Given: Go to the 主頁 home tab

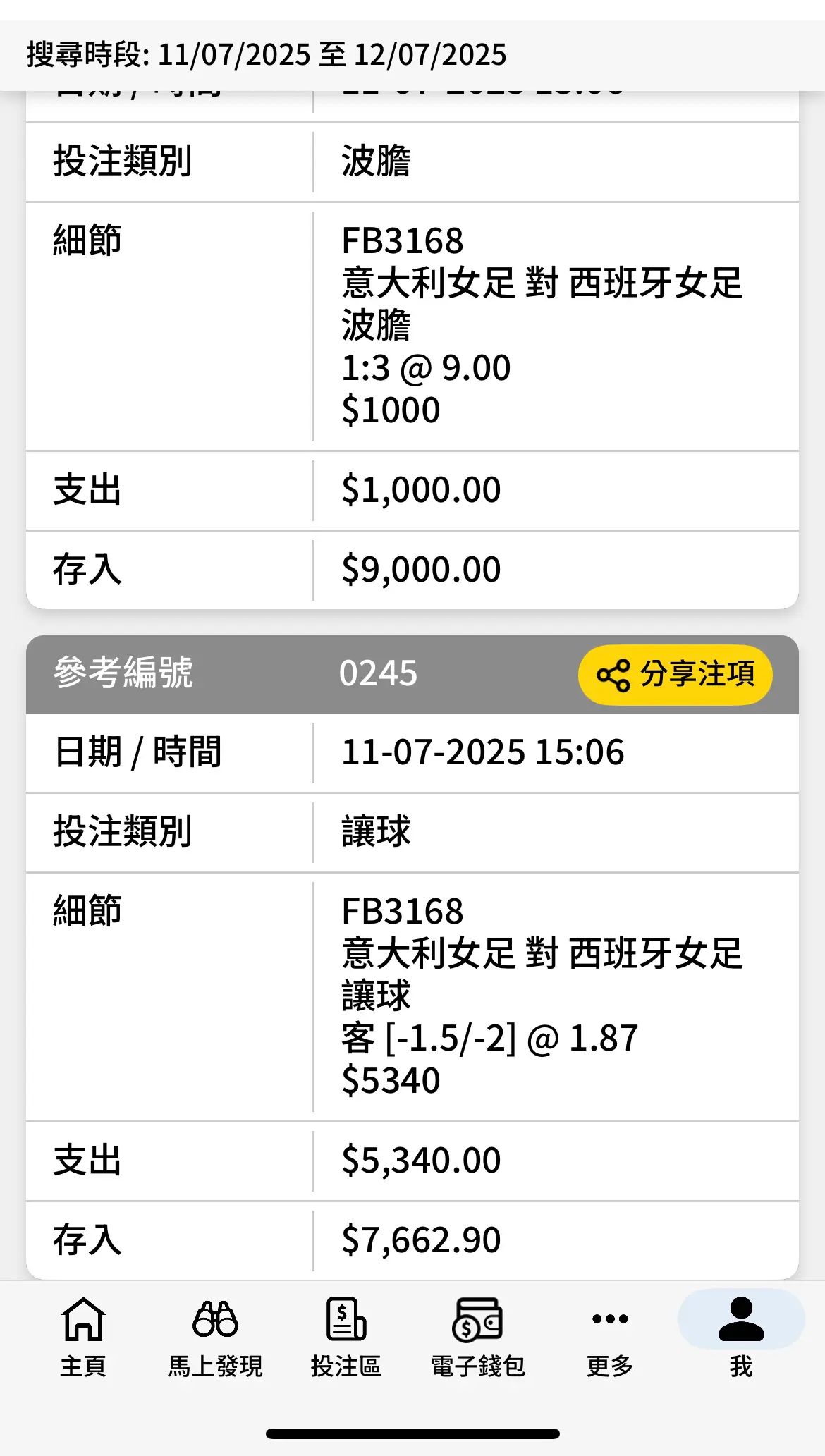Looking at the screenshot, I should 83,1337.
